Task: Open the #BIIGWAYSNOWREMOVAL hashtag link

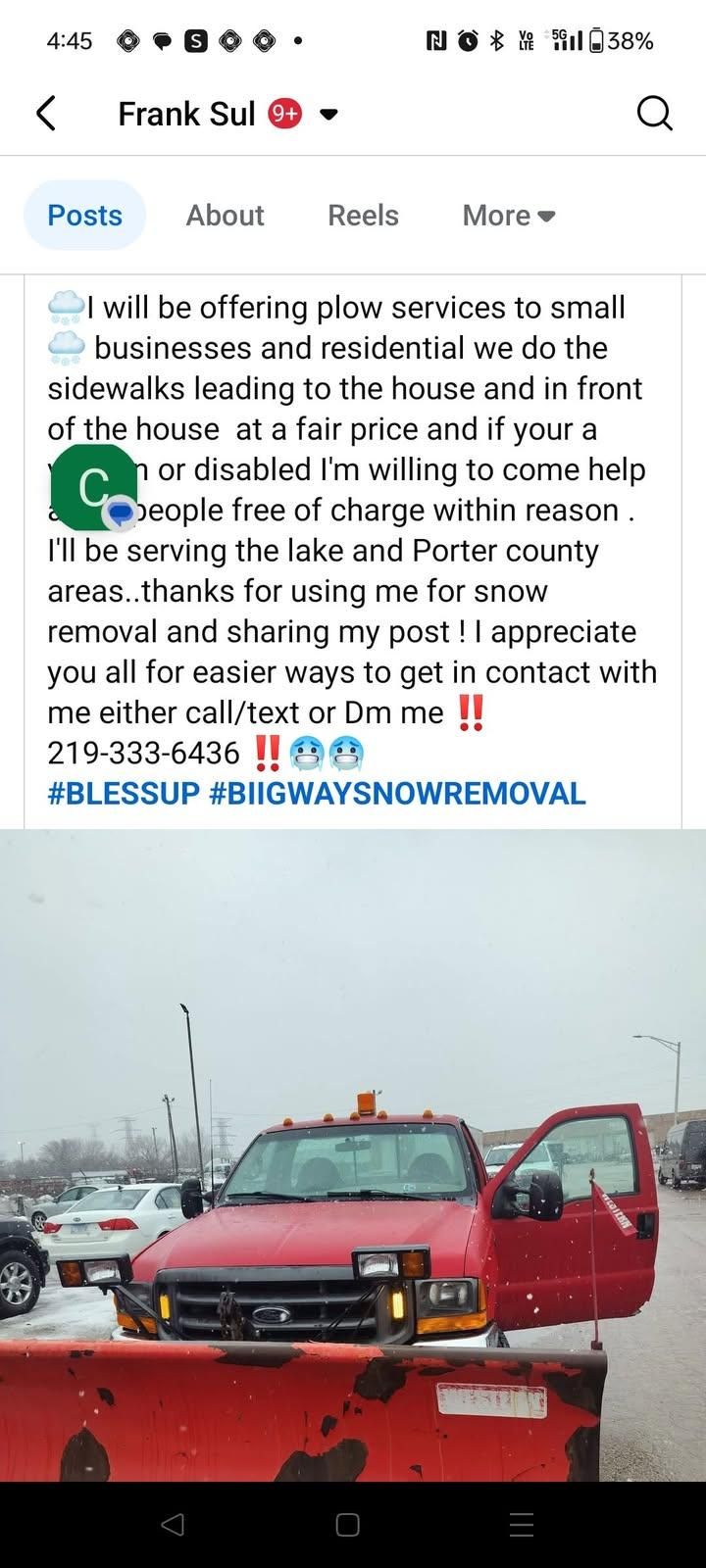Action: pos(396,794)
